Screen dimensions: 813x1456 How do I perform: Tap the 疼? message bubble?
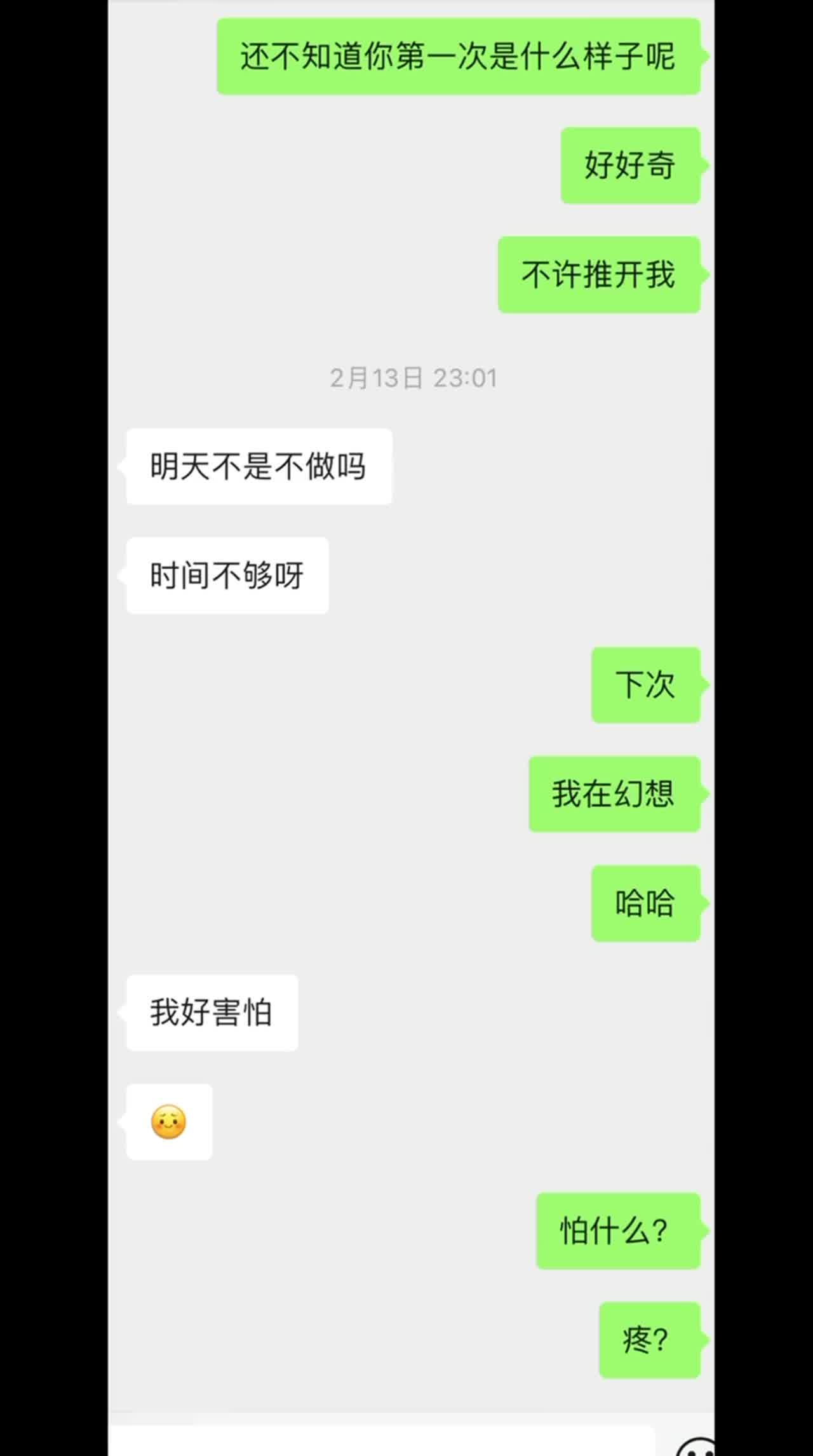click(x=648, y=1337)
